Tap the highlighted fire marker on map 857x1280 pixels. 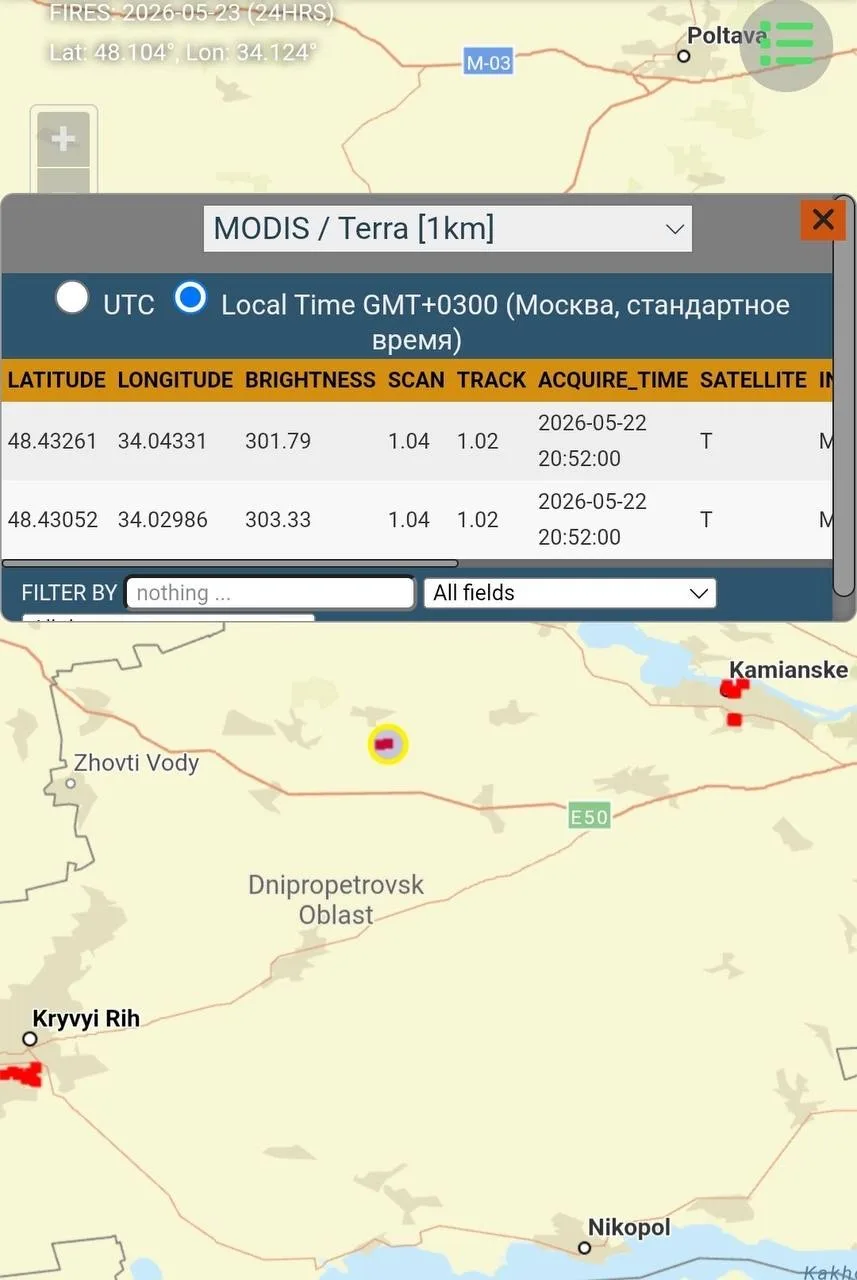(x=388, y=744)
